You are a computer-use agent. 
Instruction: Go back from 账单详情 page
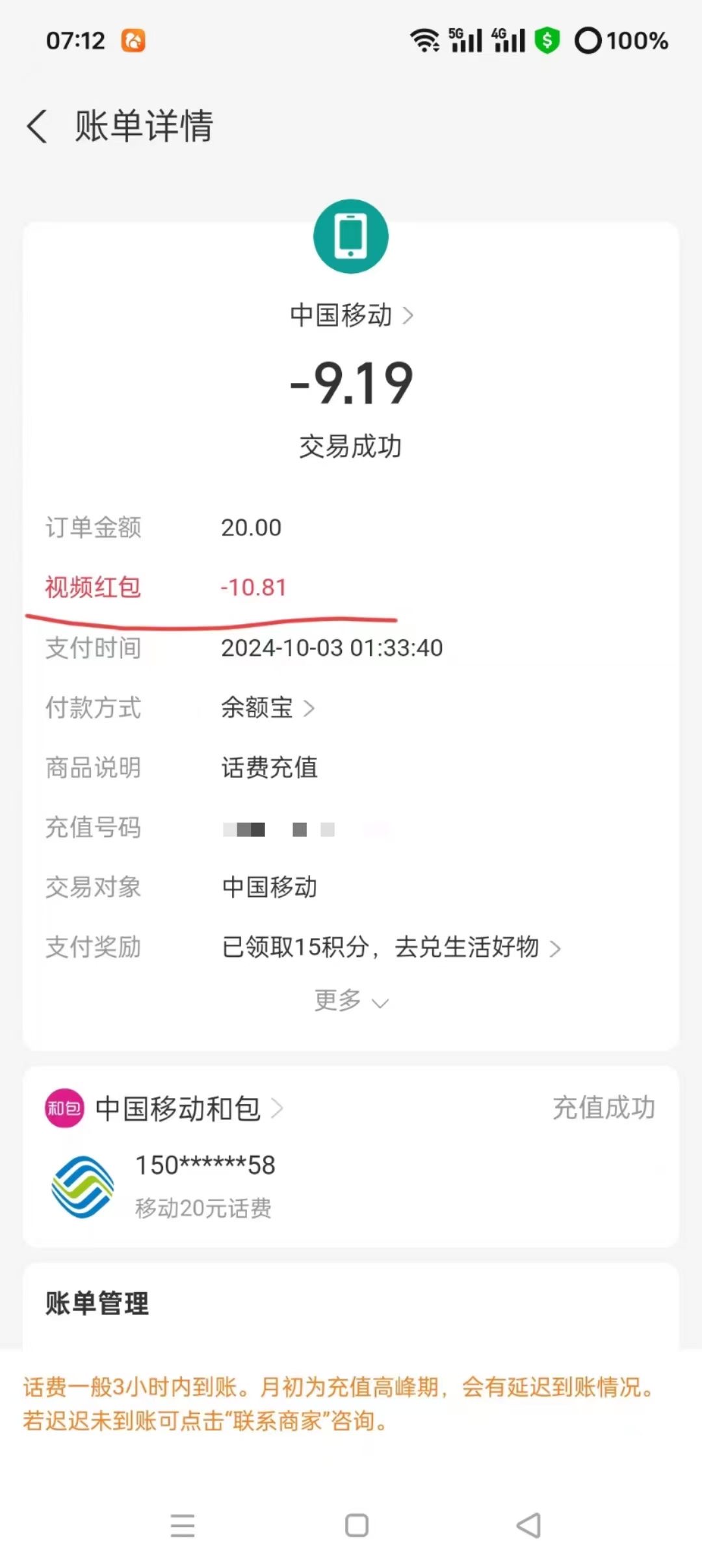tap(38, 126)
